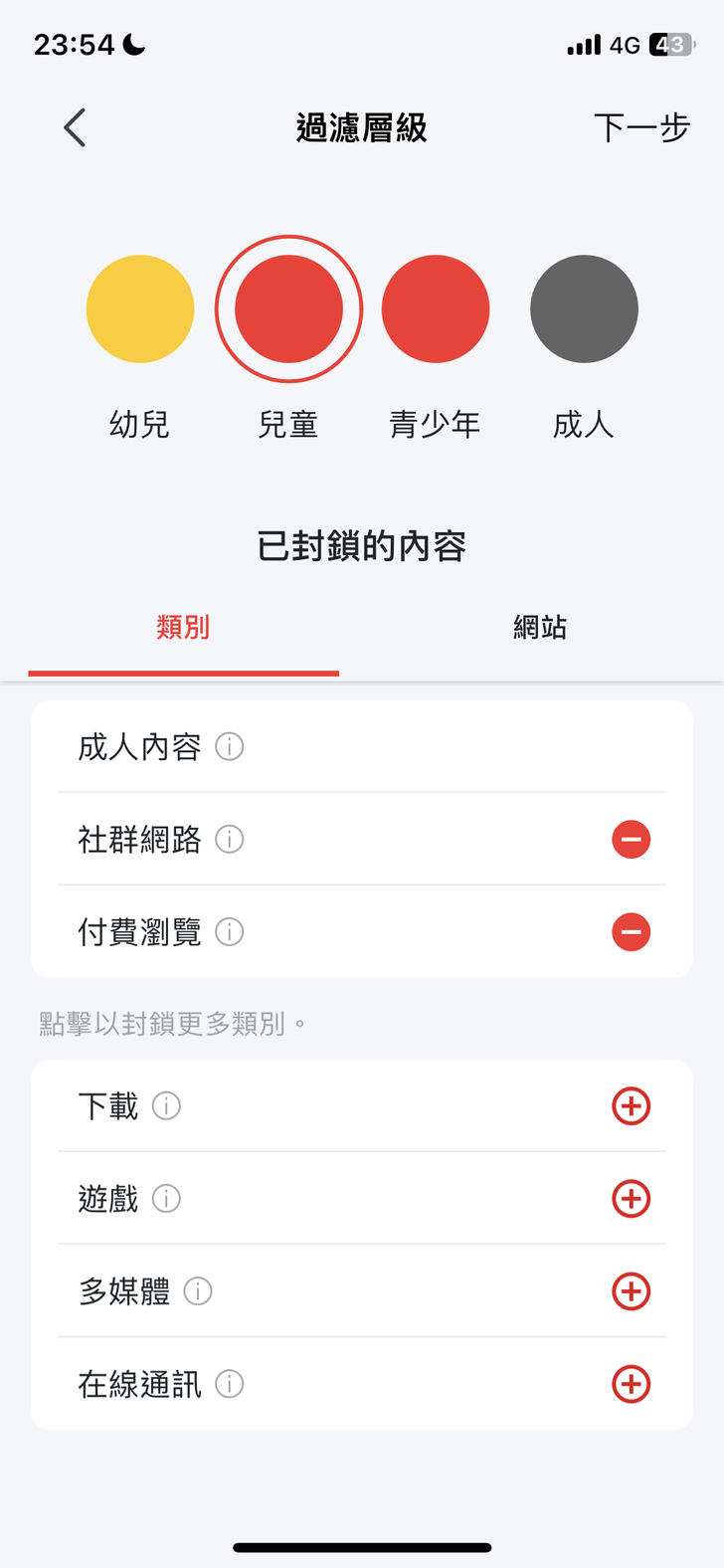The height and width of the screenshot is (1568, 724).
Task: Block the 多媒體 category
Action: (631, 1291)
